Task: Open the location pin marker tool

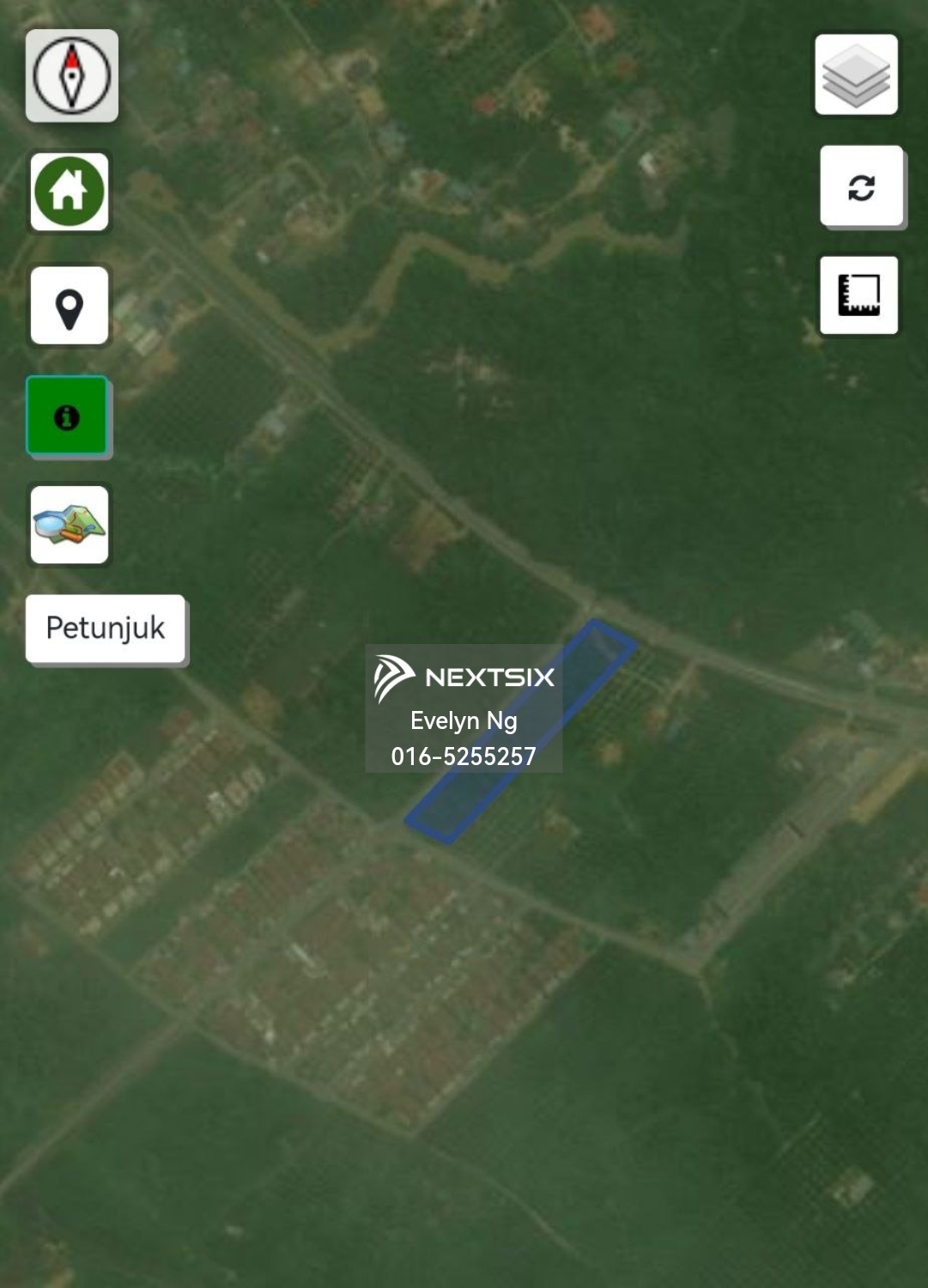Action: [x=69, y=307]
